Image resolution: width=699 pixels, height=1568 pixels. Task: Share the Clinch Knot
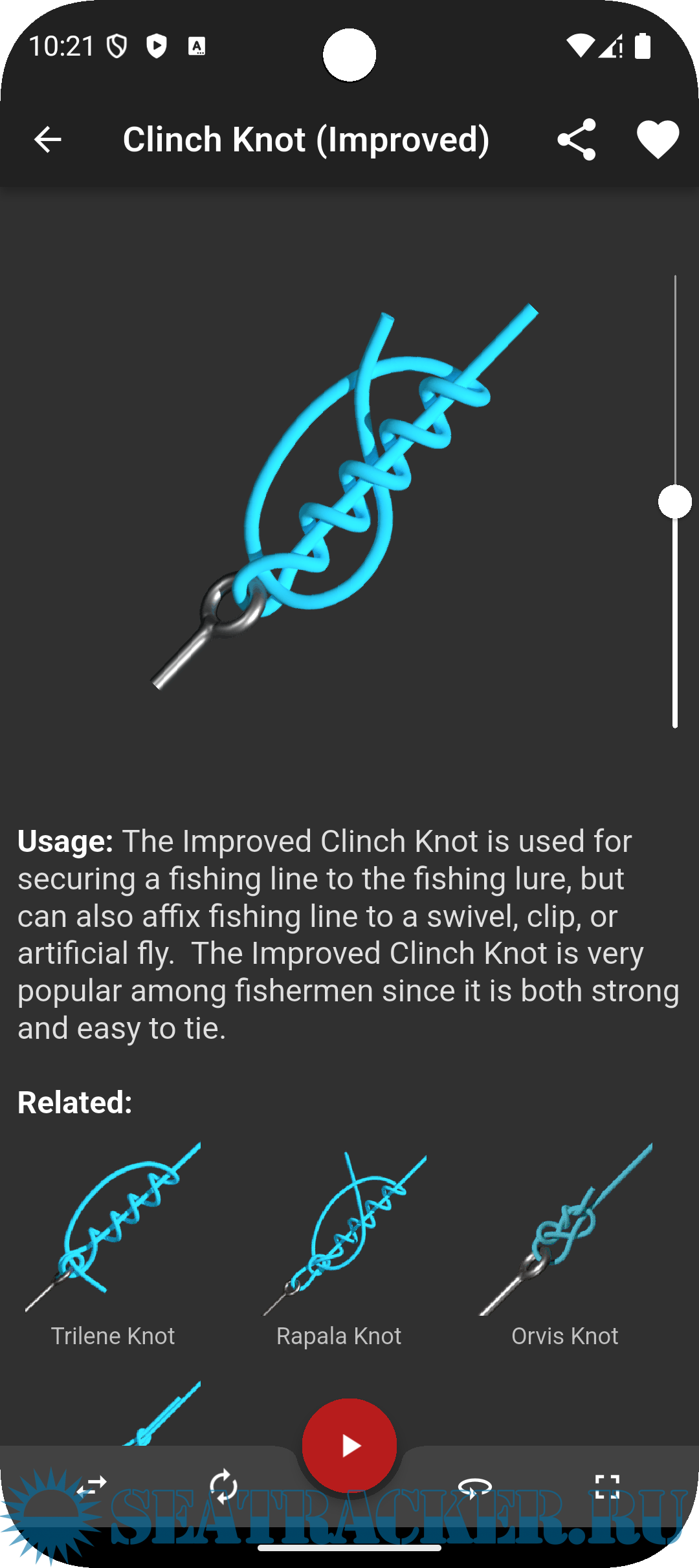click(x=576, y=140)
